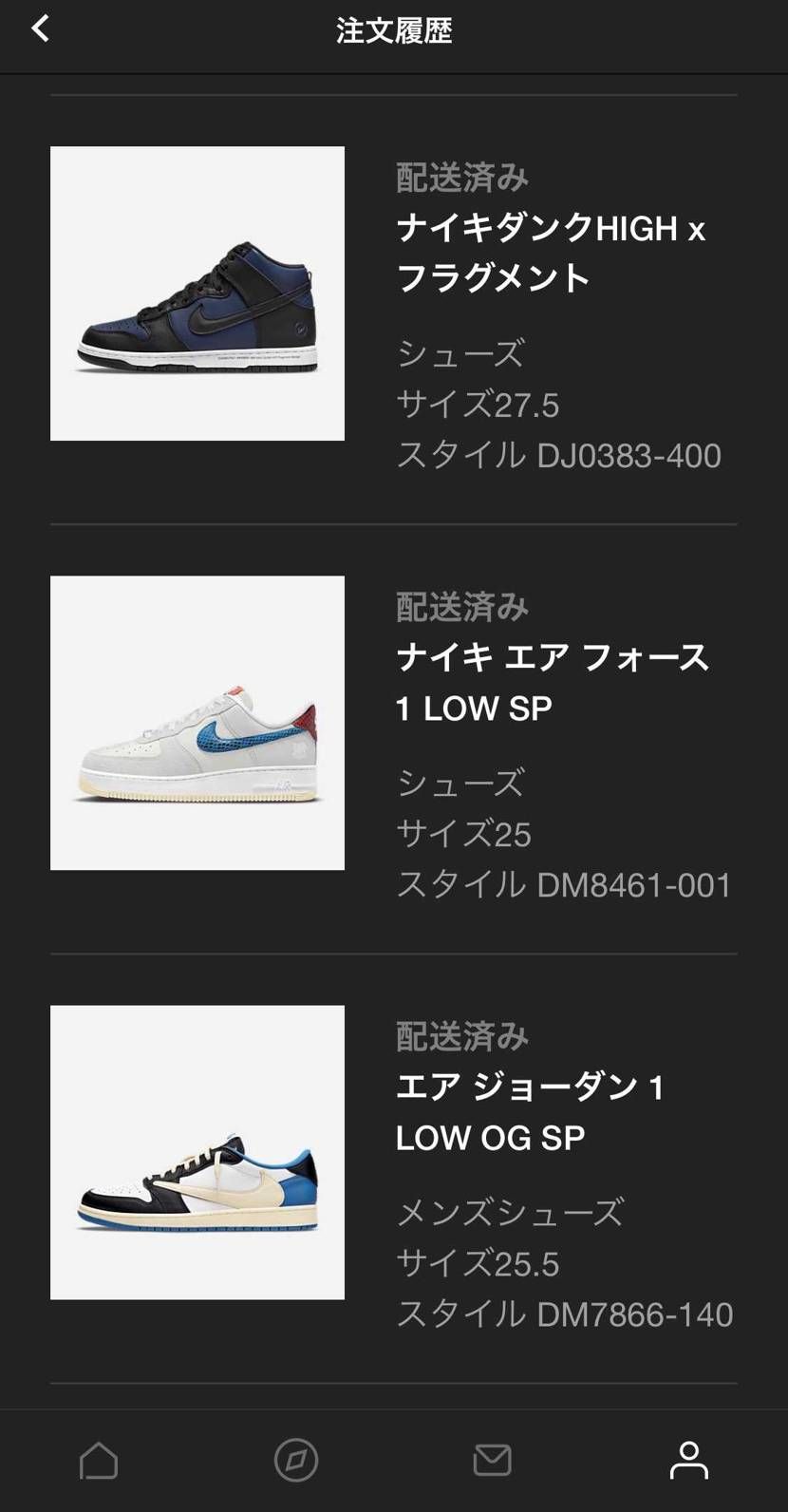
Task: Switch to the Profile tab
Action: click(x=688, y=1460)
